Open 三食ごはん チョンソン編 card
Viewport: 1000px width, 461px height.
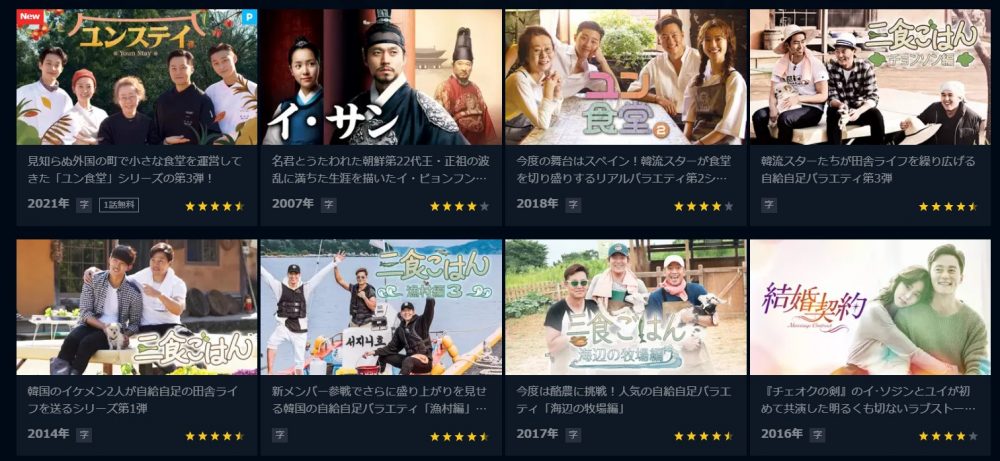pos(869,78)
